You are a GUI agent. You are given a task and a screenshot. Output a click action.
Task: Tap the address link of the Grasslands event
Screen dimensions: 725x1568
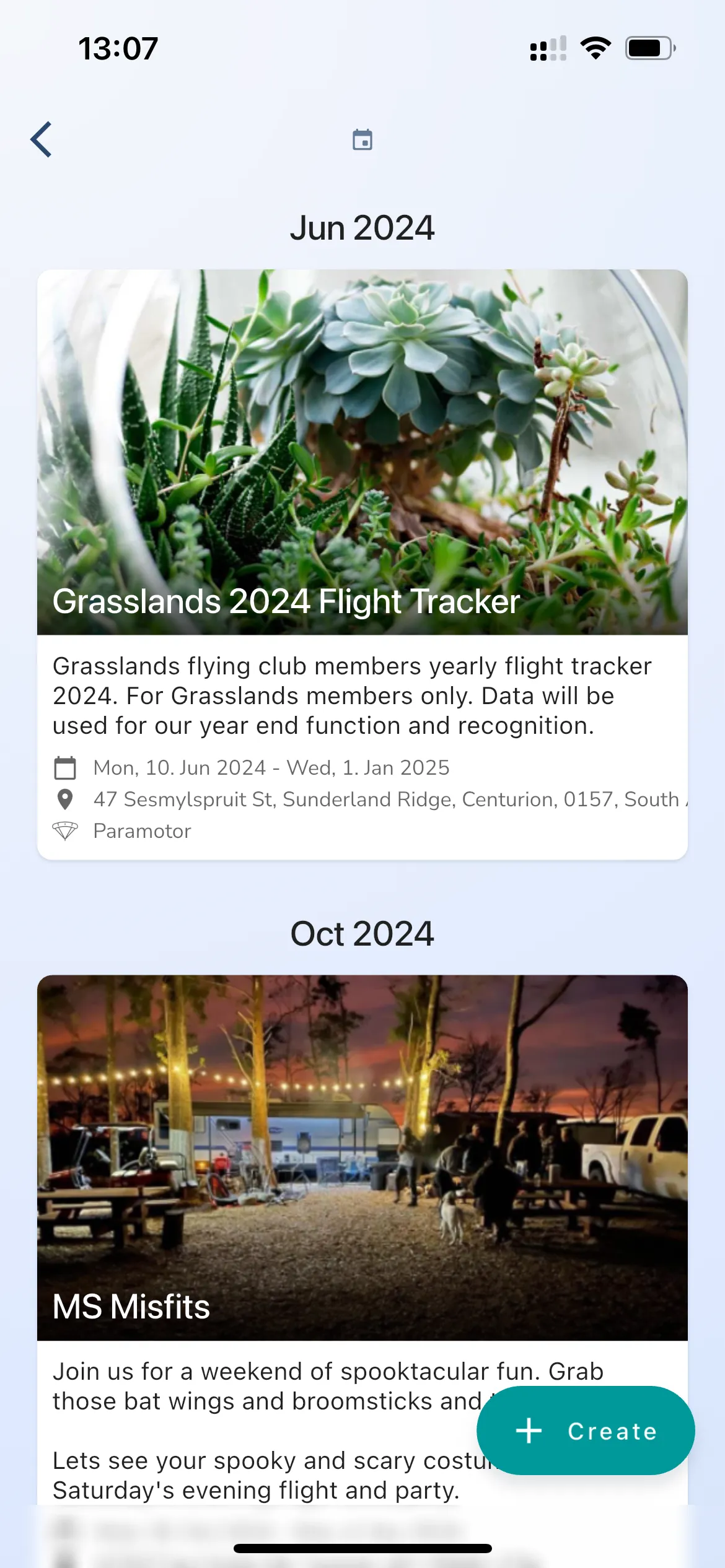click(x=372, y=799)
